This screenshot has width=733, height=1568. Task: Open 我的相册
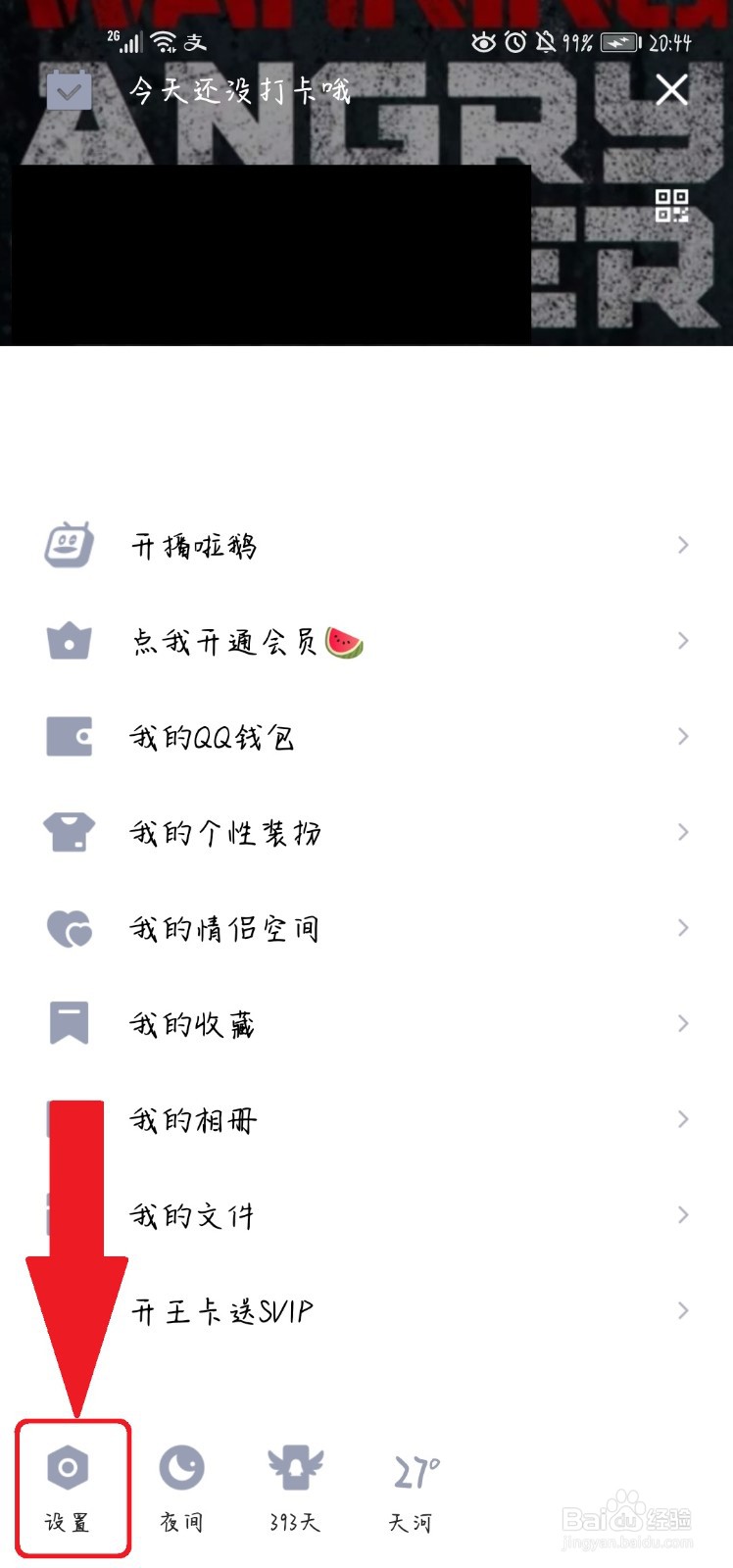coord(366,1119)
